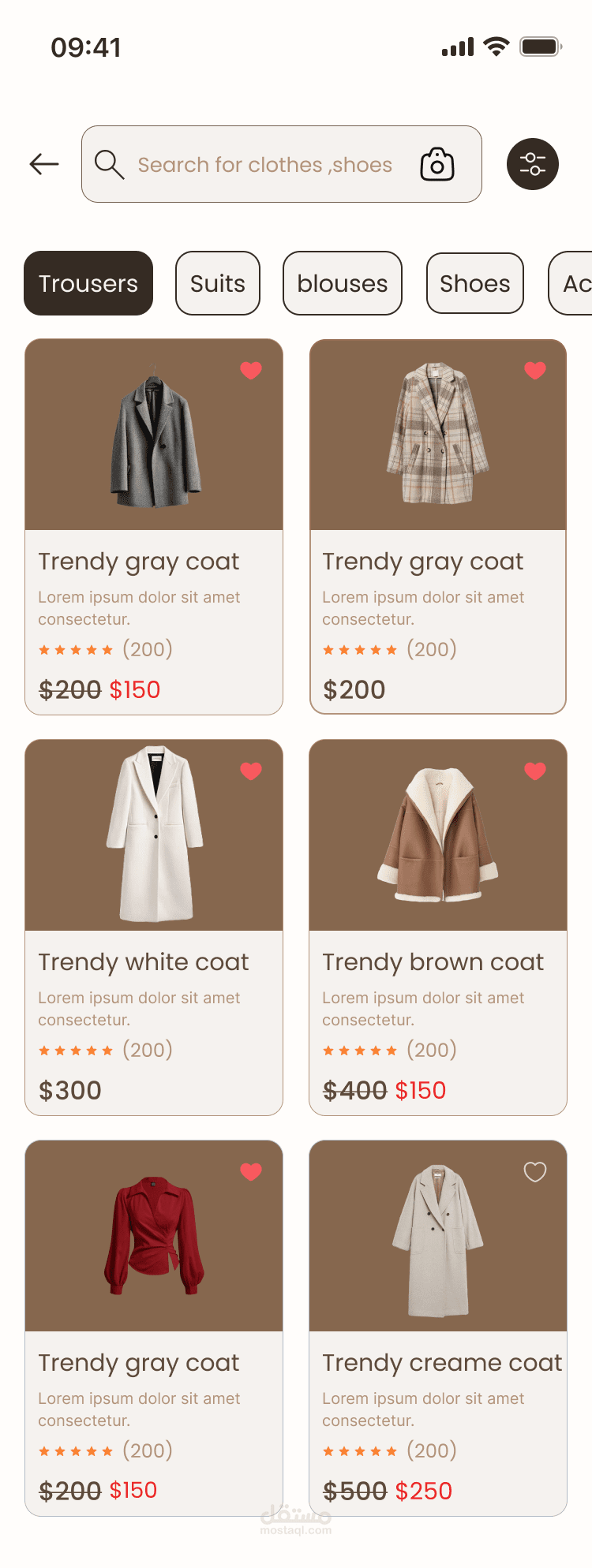Screen dimensions: 592x1568
Task: Go back using the arrow icon
Action: point(44,164)
